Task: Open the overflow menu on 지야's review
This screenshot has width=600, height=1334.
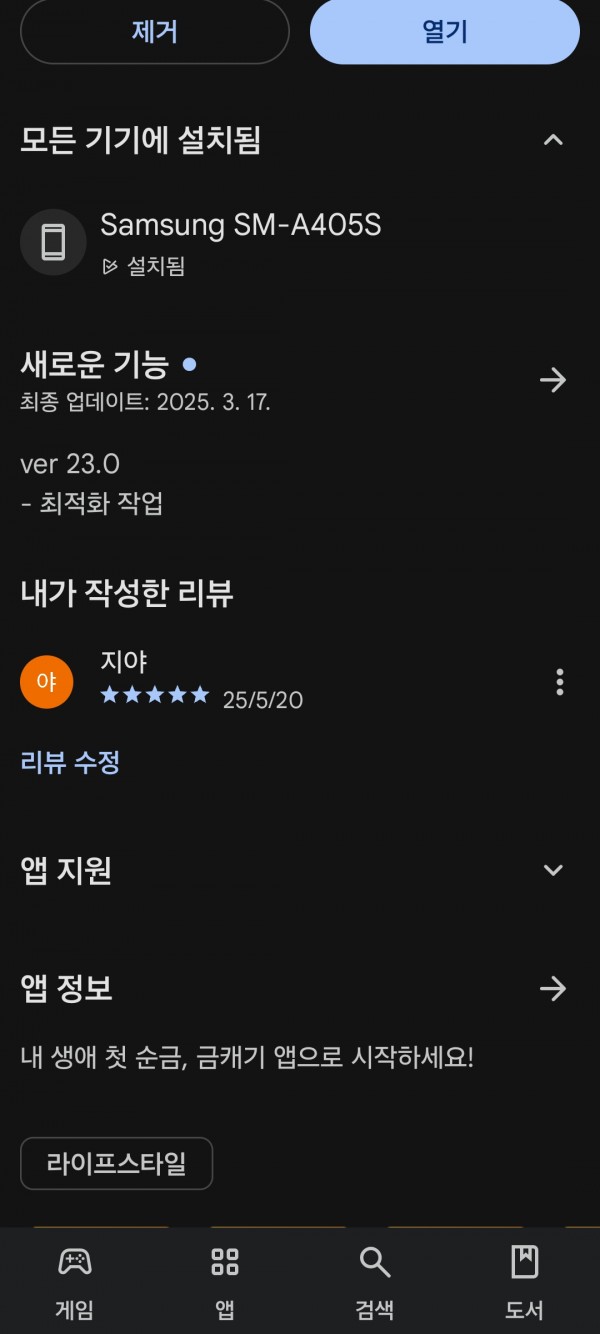Action: point(559,682)
